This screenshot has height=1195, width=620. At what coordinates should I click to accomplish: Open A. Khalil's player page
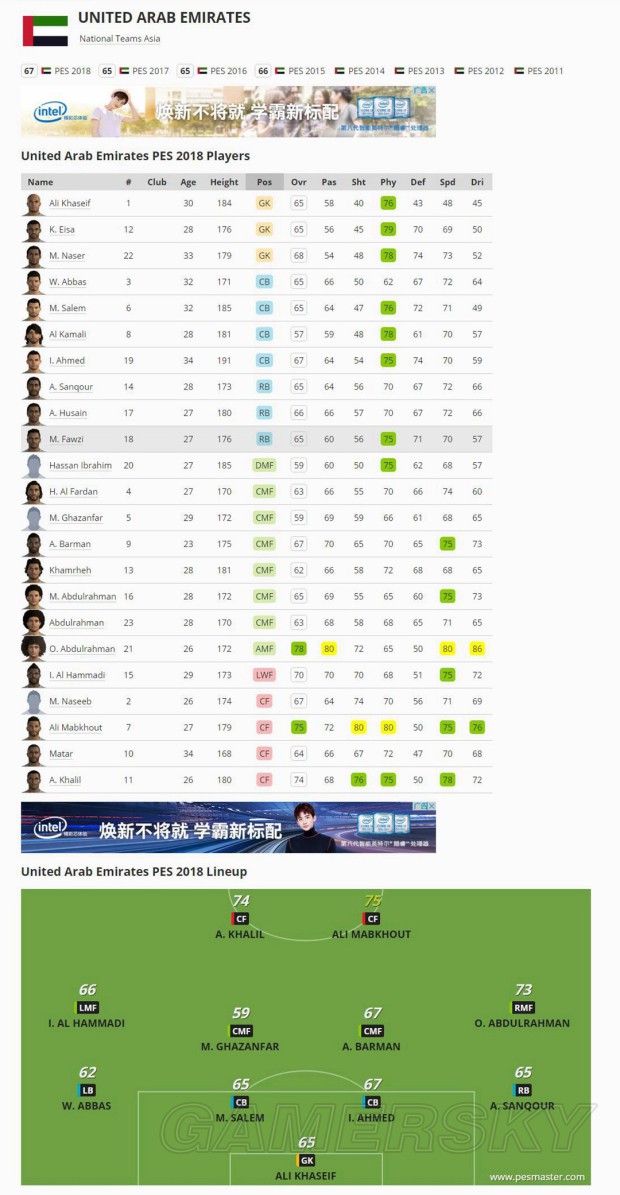[x=65, y=780]
